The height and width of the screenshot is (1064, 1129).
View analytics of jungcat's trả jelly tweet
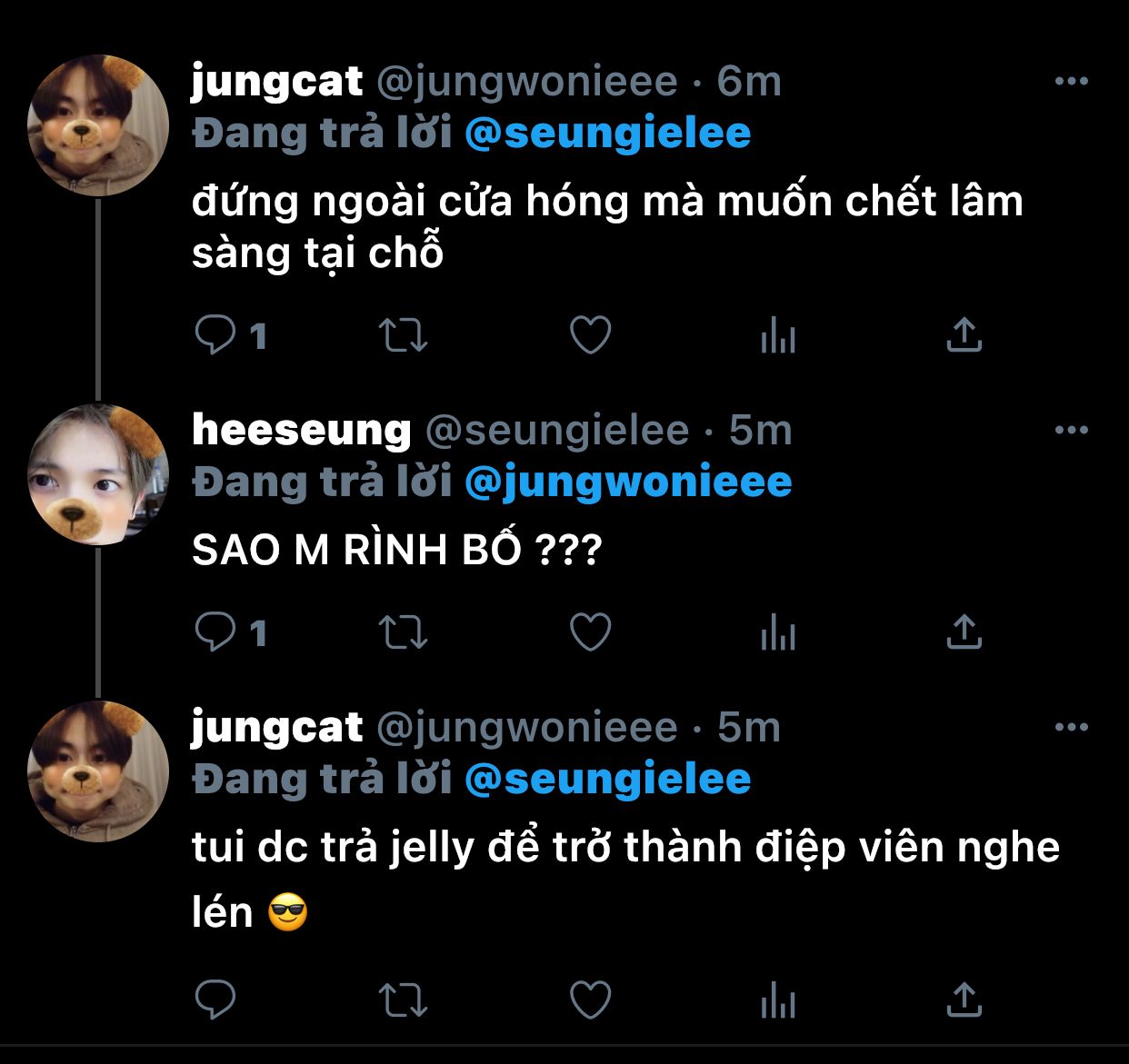pos(778,1001)
